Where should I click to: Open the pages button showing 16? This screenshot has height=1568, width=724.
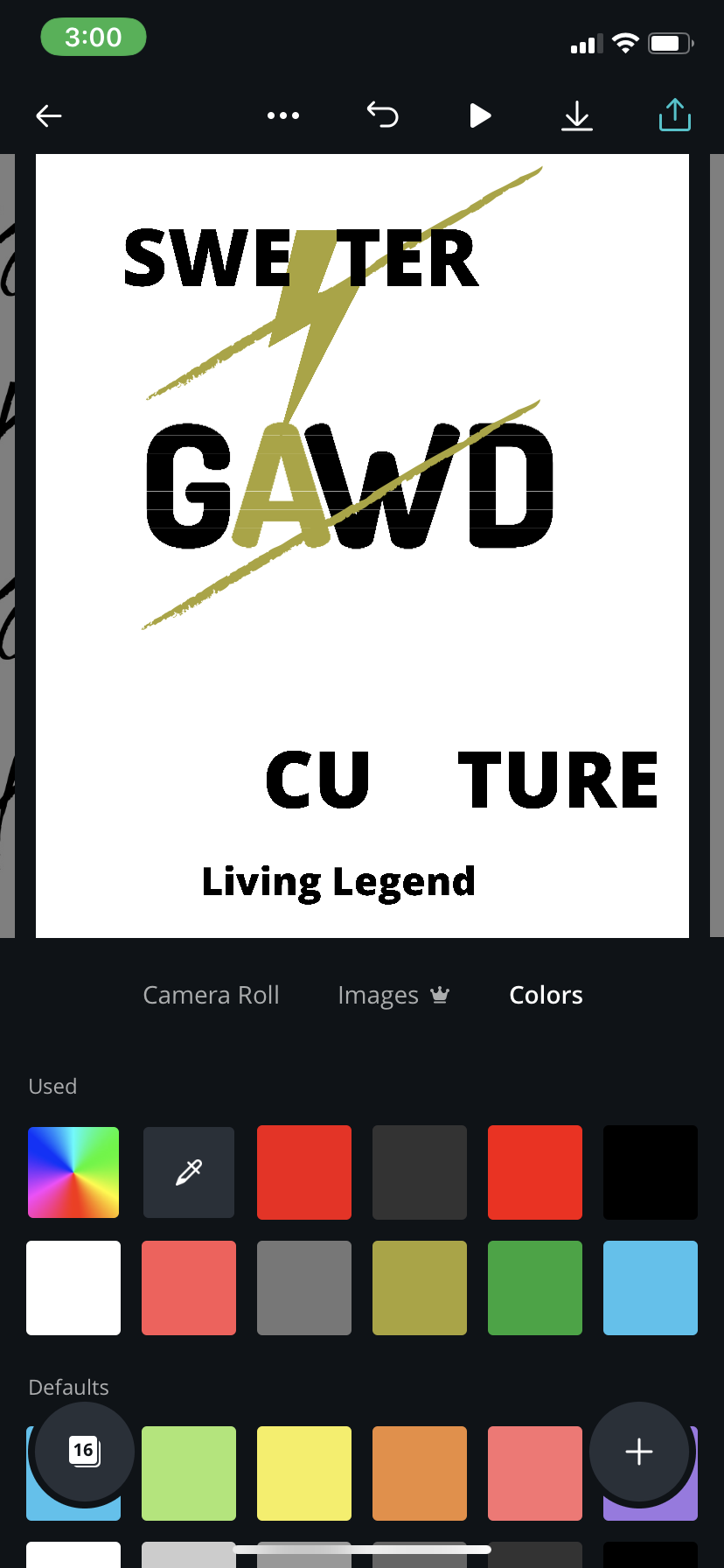[84, 1452]
